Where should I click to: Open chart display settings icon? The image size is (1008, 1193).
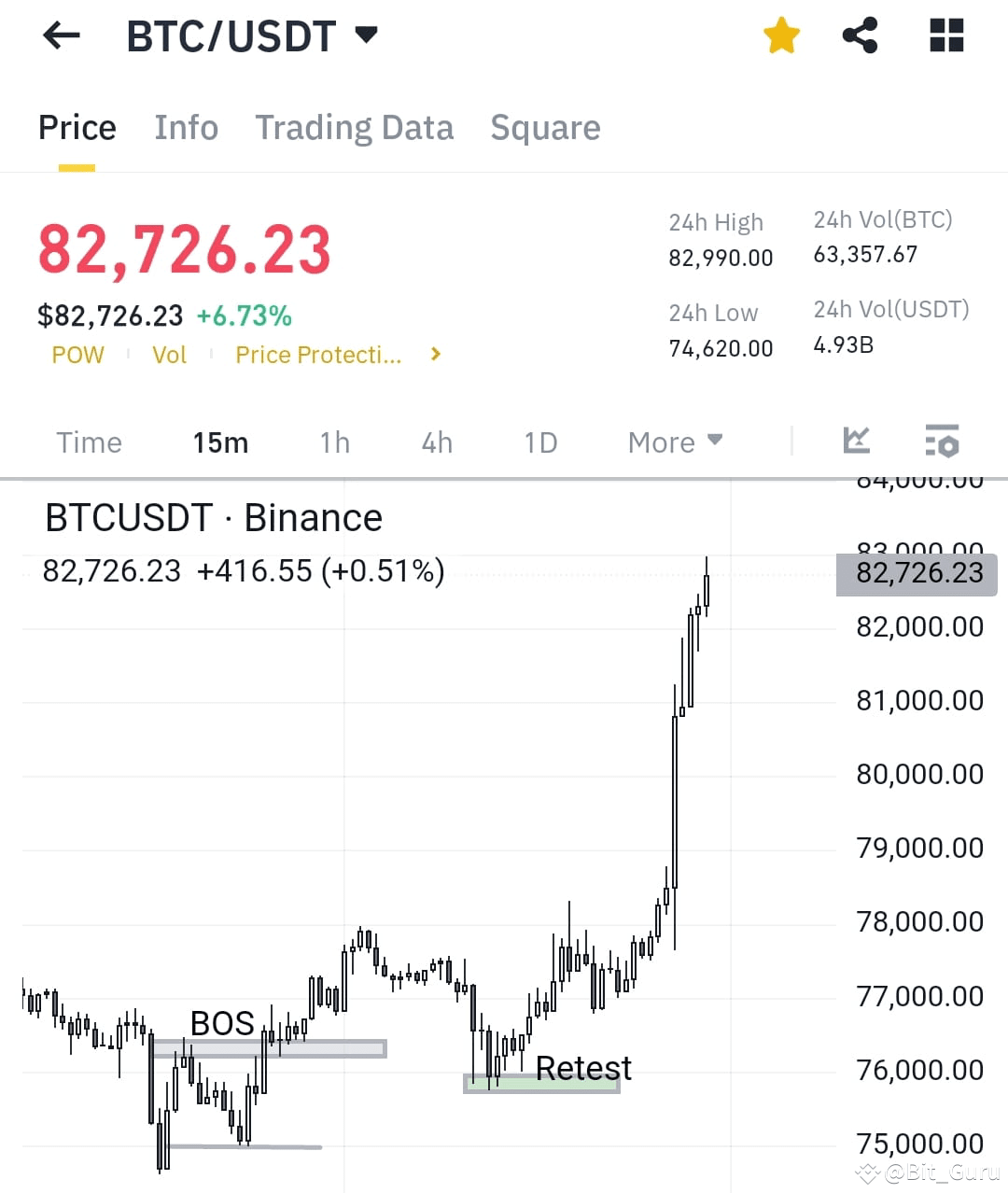tap(941, 441)
